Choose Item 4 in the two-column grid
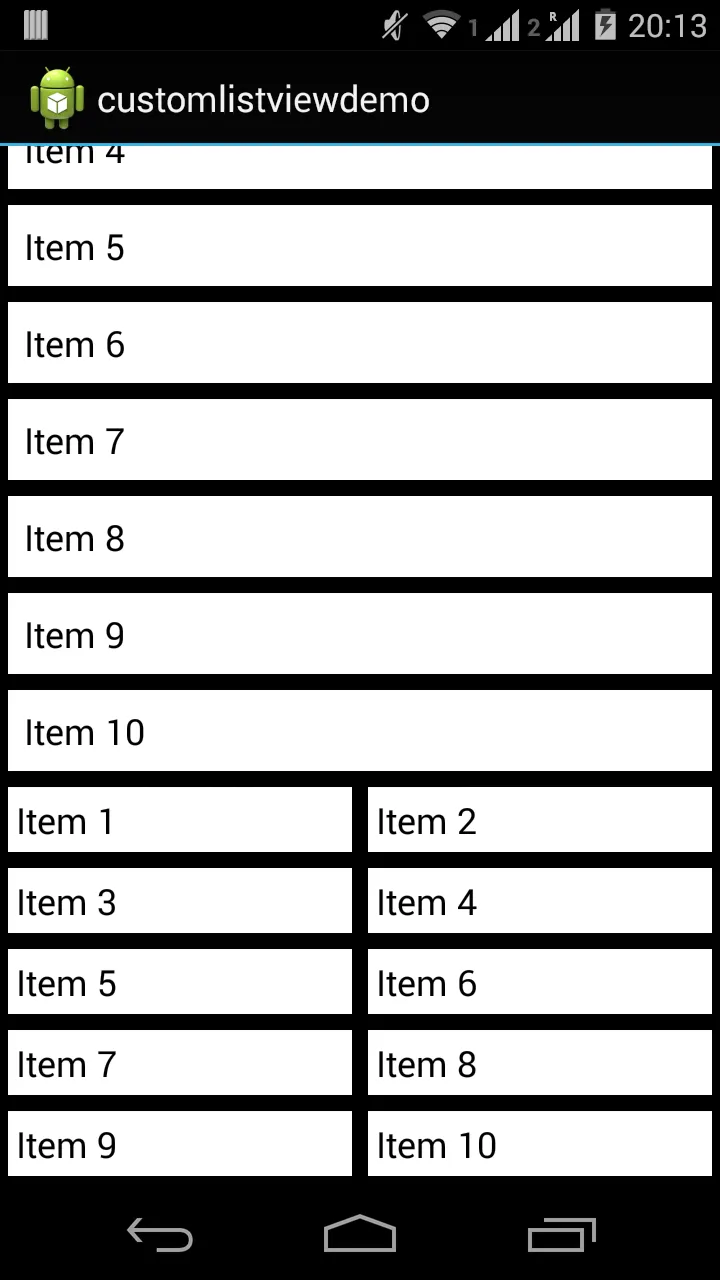 pyautogui.click(x=540, y=901)
